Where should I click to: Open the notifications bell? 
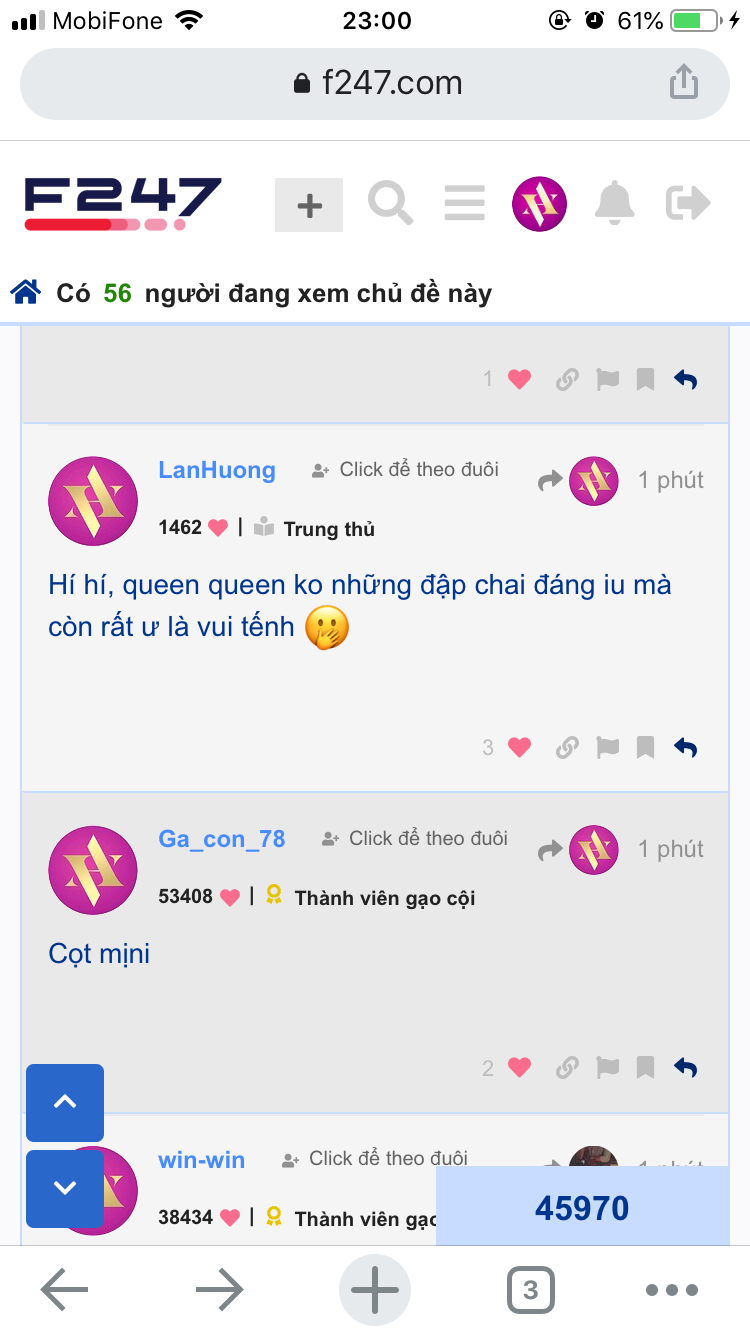[614, 204]
